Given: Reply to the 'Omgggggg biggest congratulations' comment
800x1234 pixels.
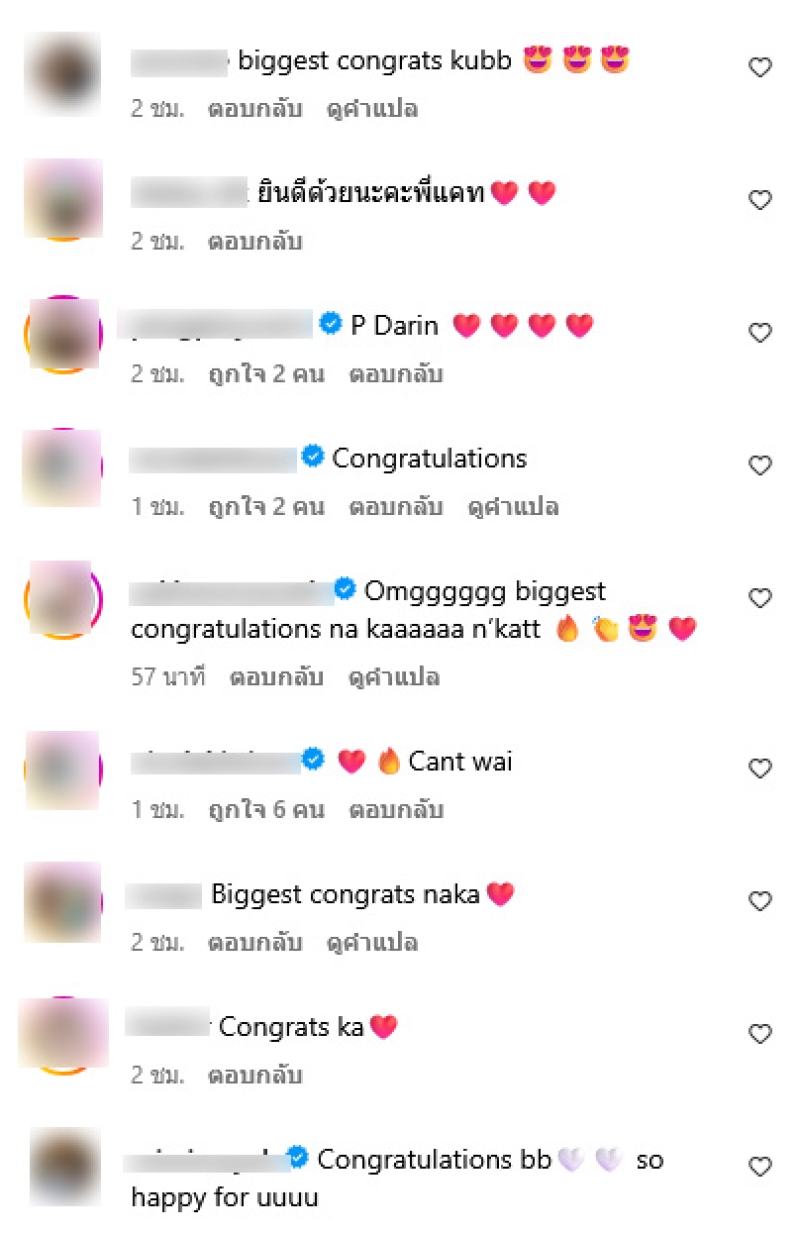Looking at the screenshot, I should [276, 677].
